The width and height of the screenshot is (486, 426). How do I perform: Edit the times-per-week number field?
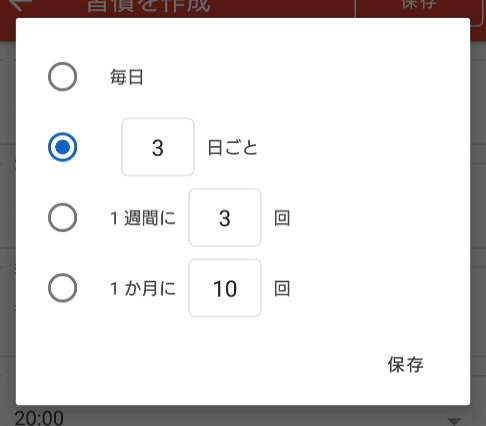225,218
